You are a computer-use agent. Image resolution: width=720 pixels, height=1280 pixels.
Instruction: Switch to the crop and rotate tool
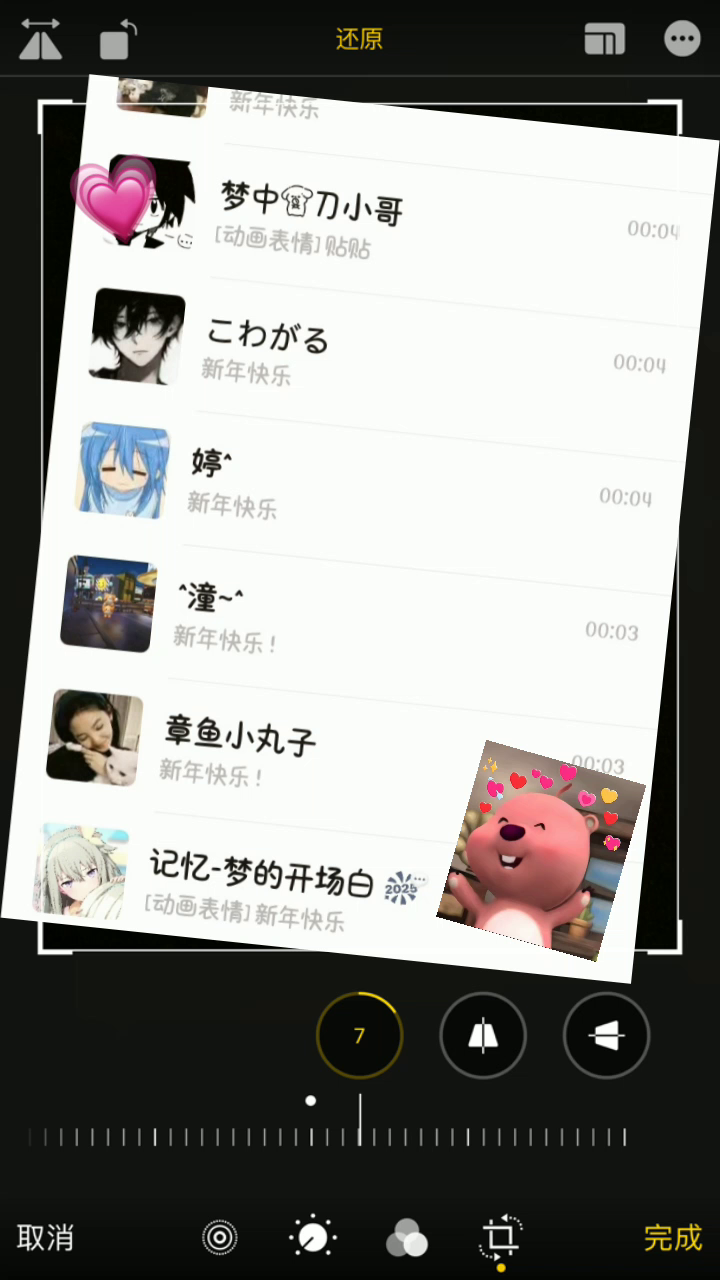[500, 1238]
